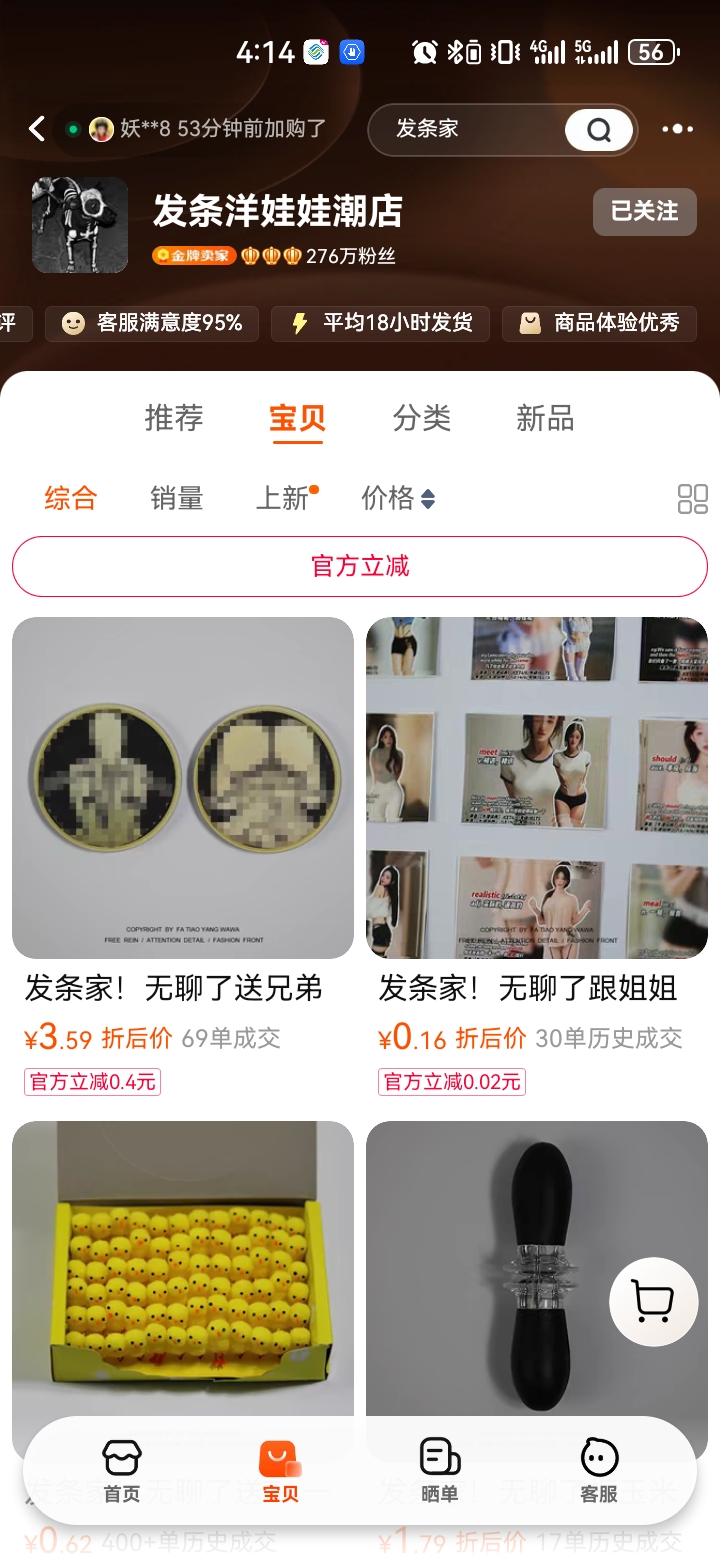Open the yellow chick toys product
This screenshot has width=720, height=1560.
click(183, 1270)
